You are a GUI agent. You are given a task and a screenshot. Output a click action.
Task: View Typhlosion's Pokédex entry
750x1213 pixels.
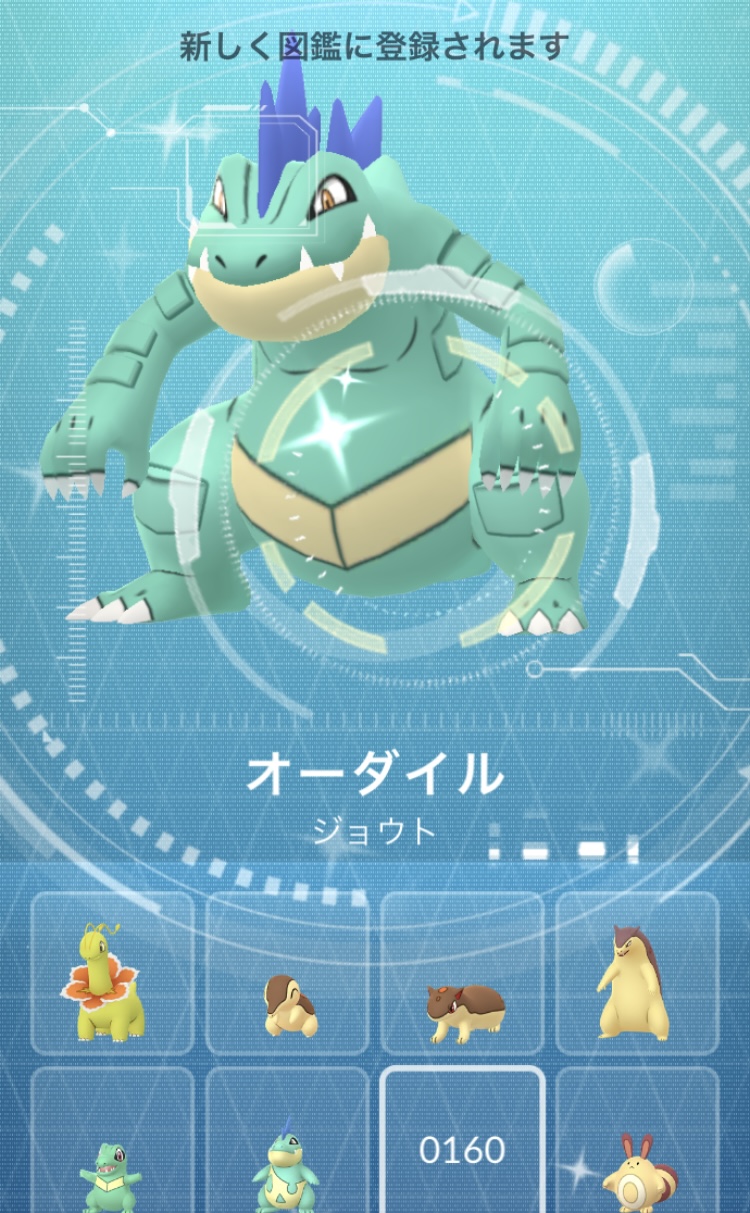click(x=637, y=973)
